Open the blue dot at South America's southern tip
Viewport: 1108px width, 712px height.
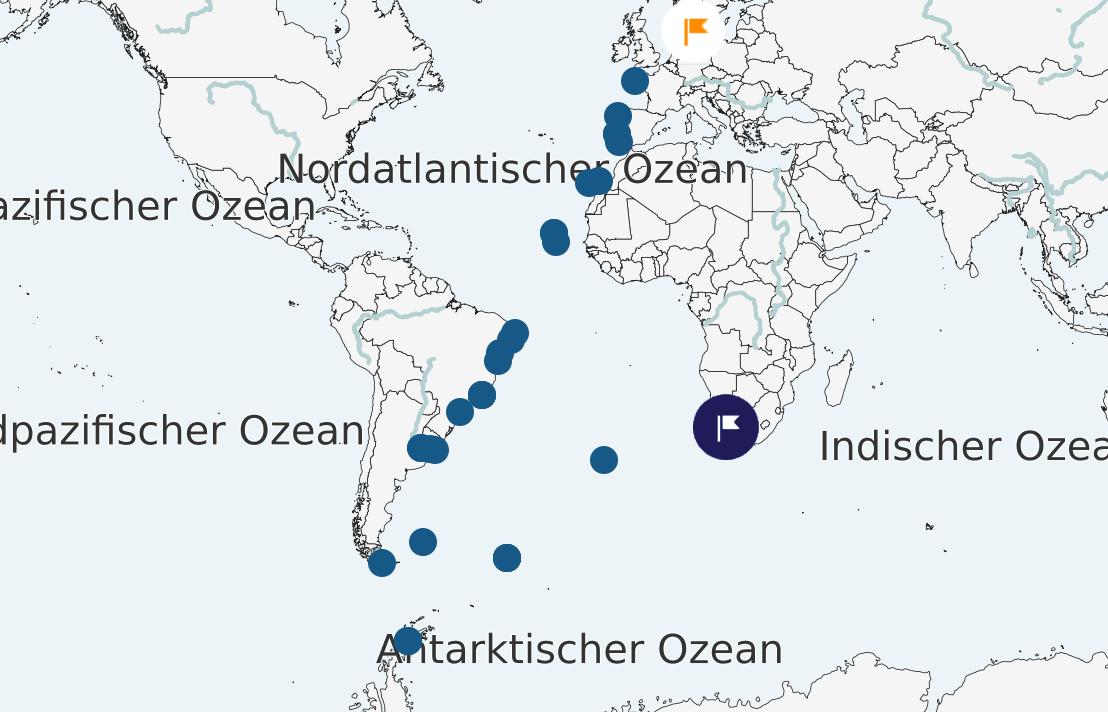[382, 563]
